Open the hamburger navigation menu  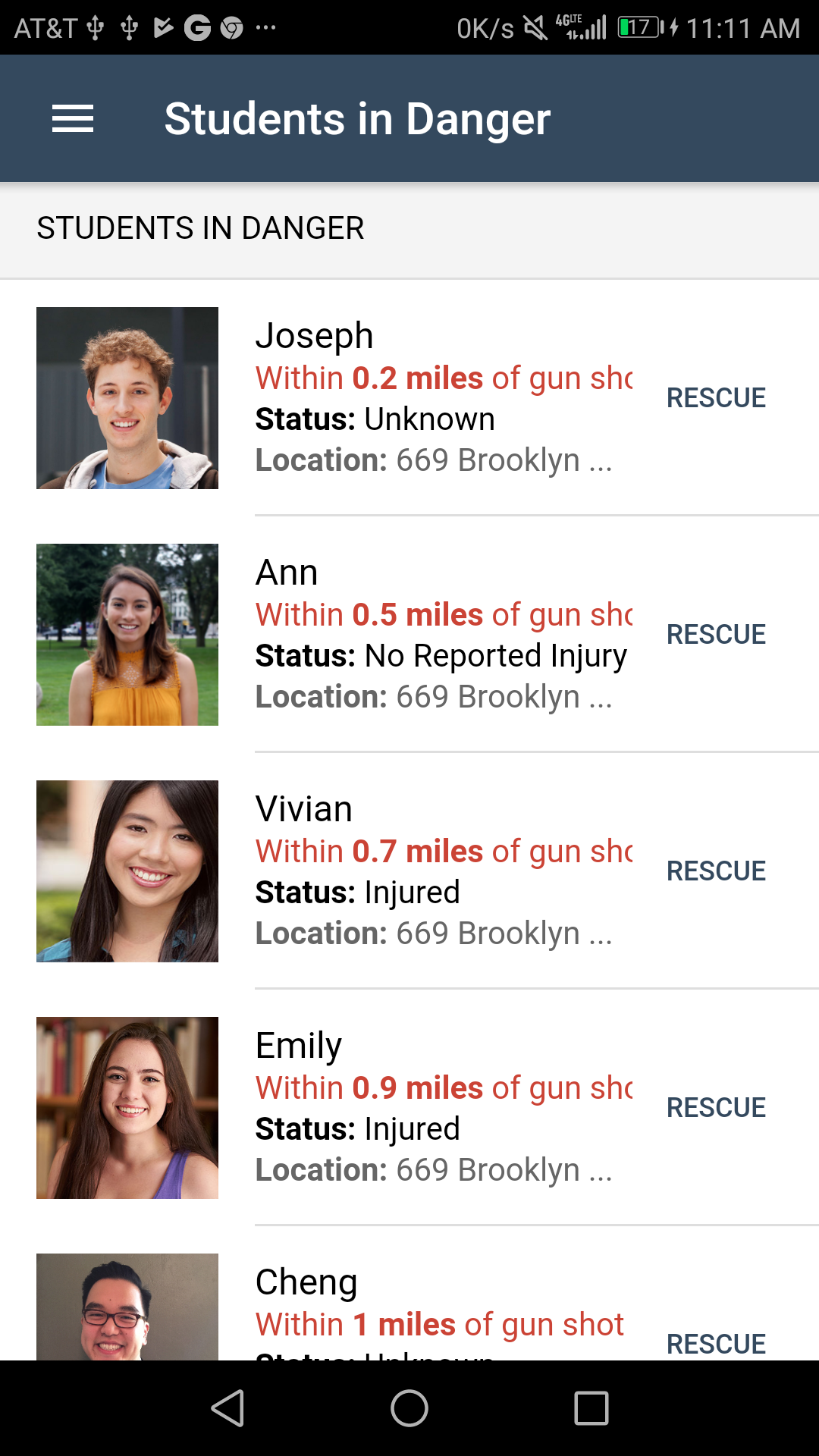pos(73,119)
